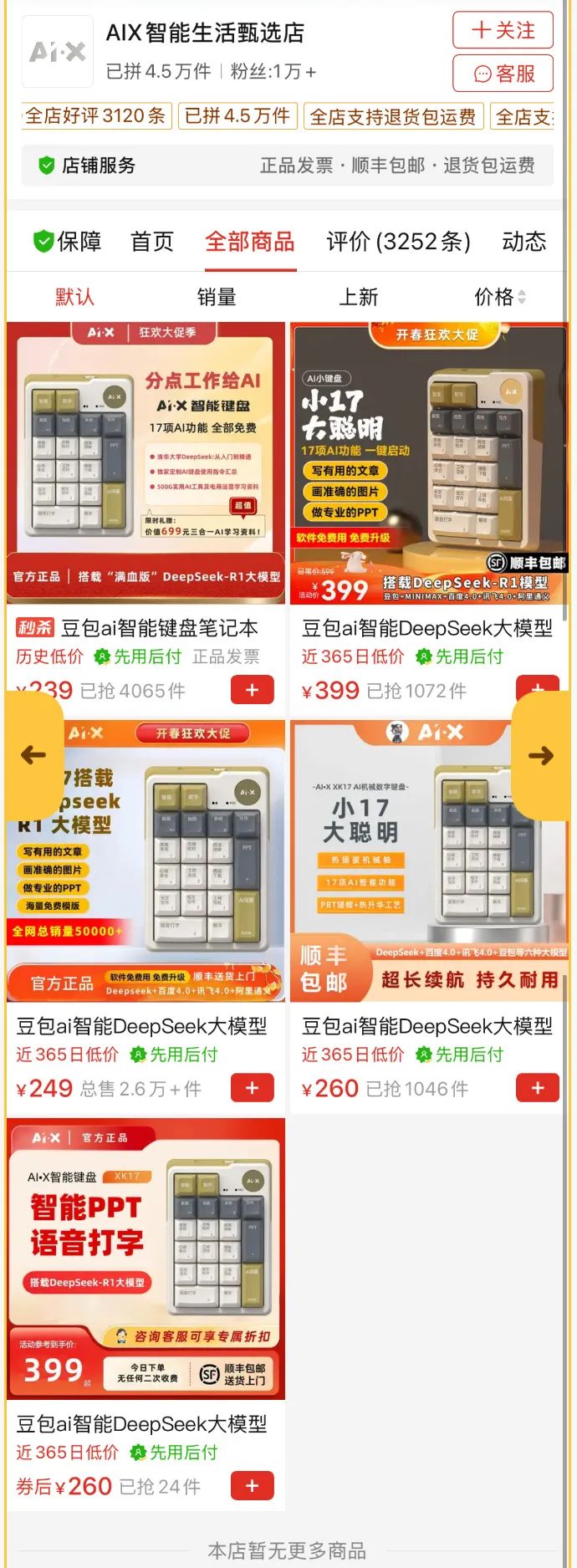Tap the plus button on the ¥249 item
Image resolution: width=577 pixels, height=1568 pixels.
[253, 1088]
